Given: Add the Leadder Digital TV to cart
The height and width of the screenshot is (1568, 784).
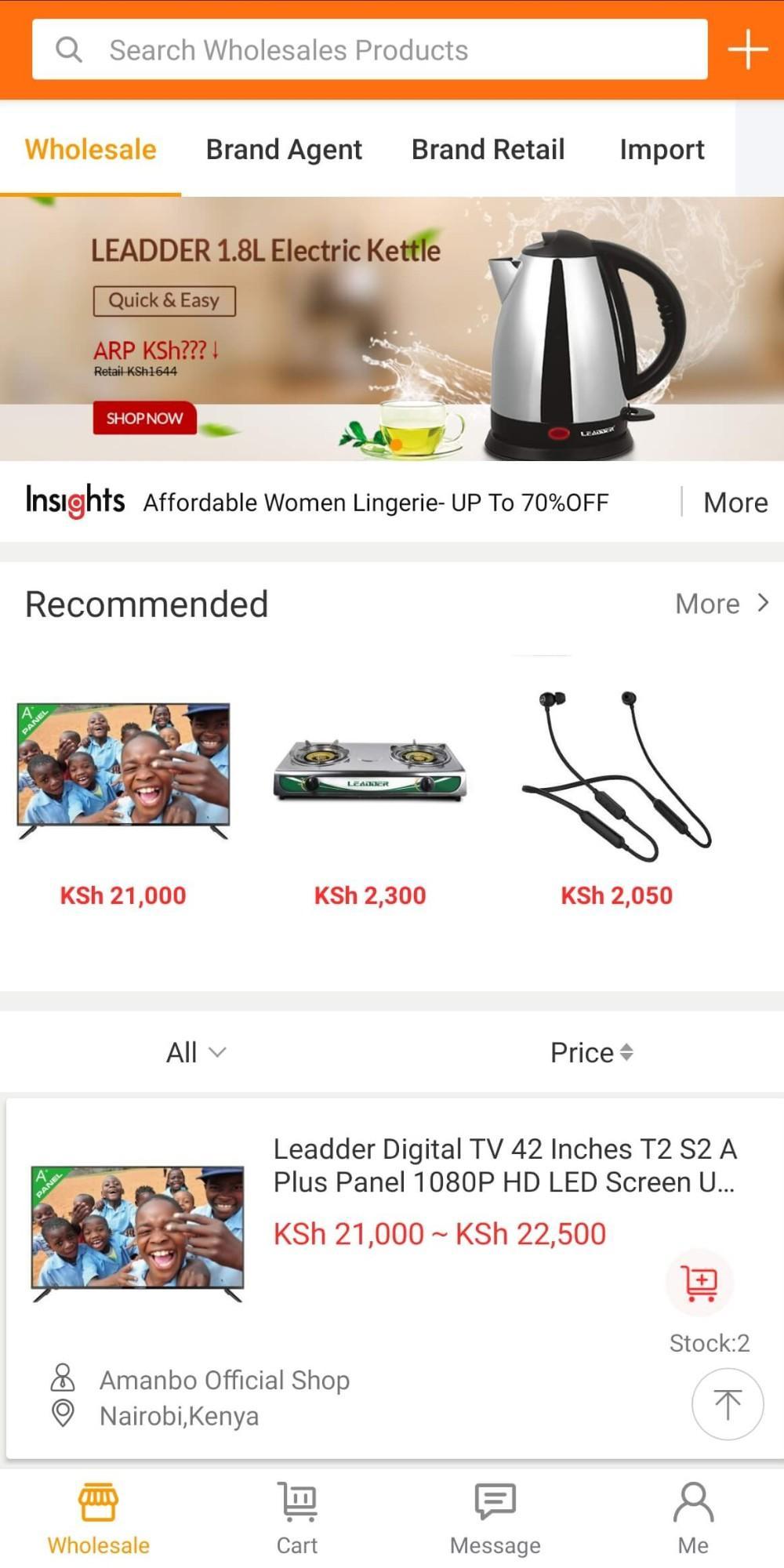Looking at the screenshot, I should pyautogui.click(x=699, y=1283).
